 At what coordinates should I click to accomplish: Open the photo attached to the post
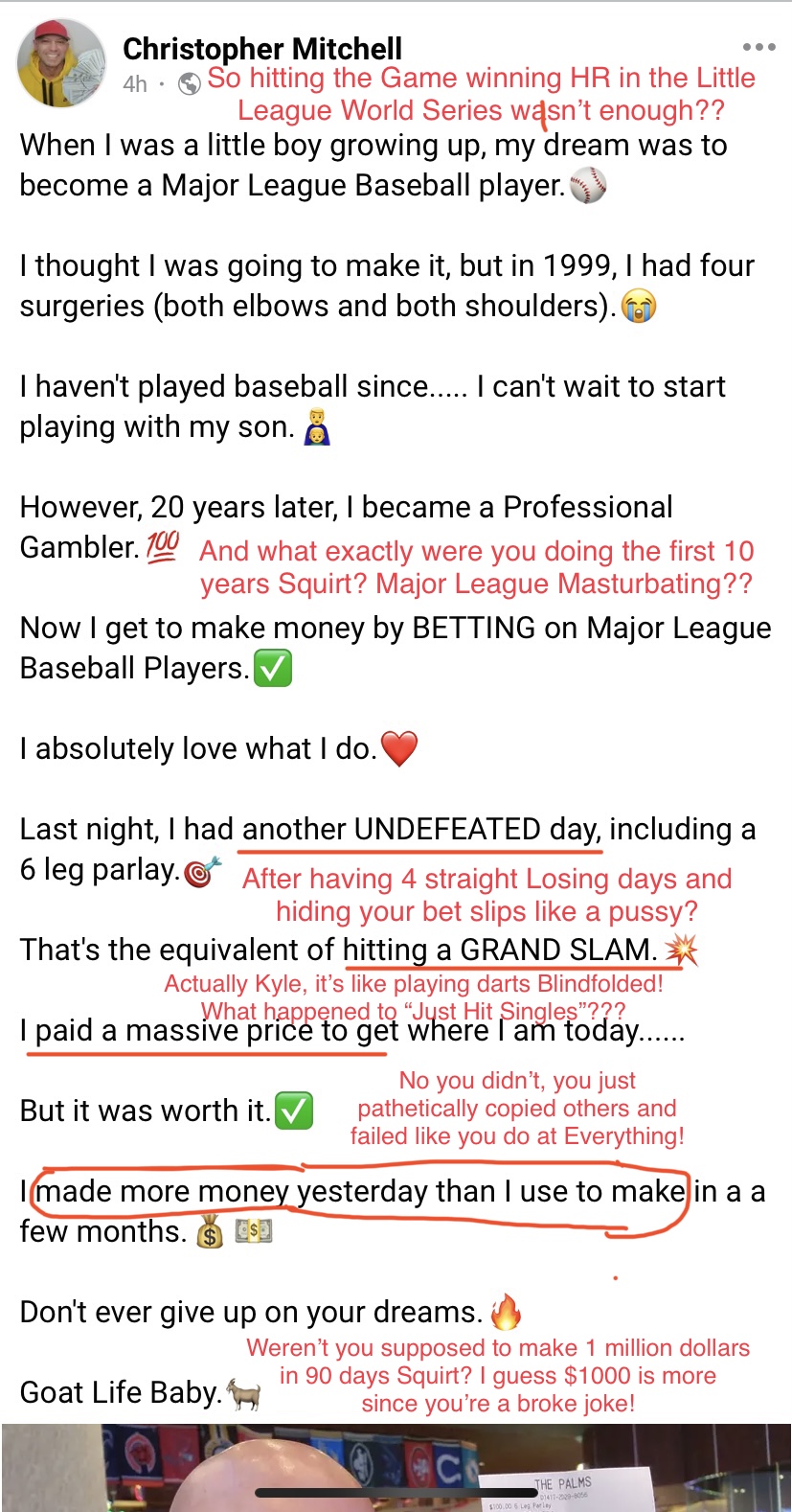point(396,1466)
